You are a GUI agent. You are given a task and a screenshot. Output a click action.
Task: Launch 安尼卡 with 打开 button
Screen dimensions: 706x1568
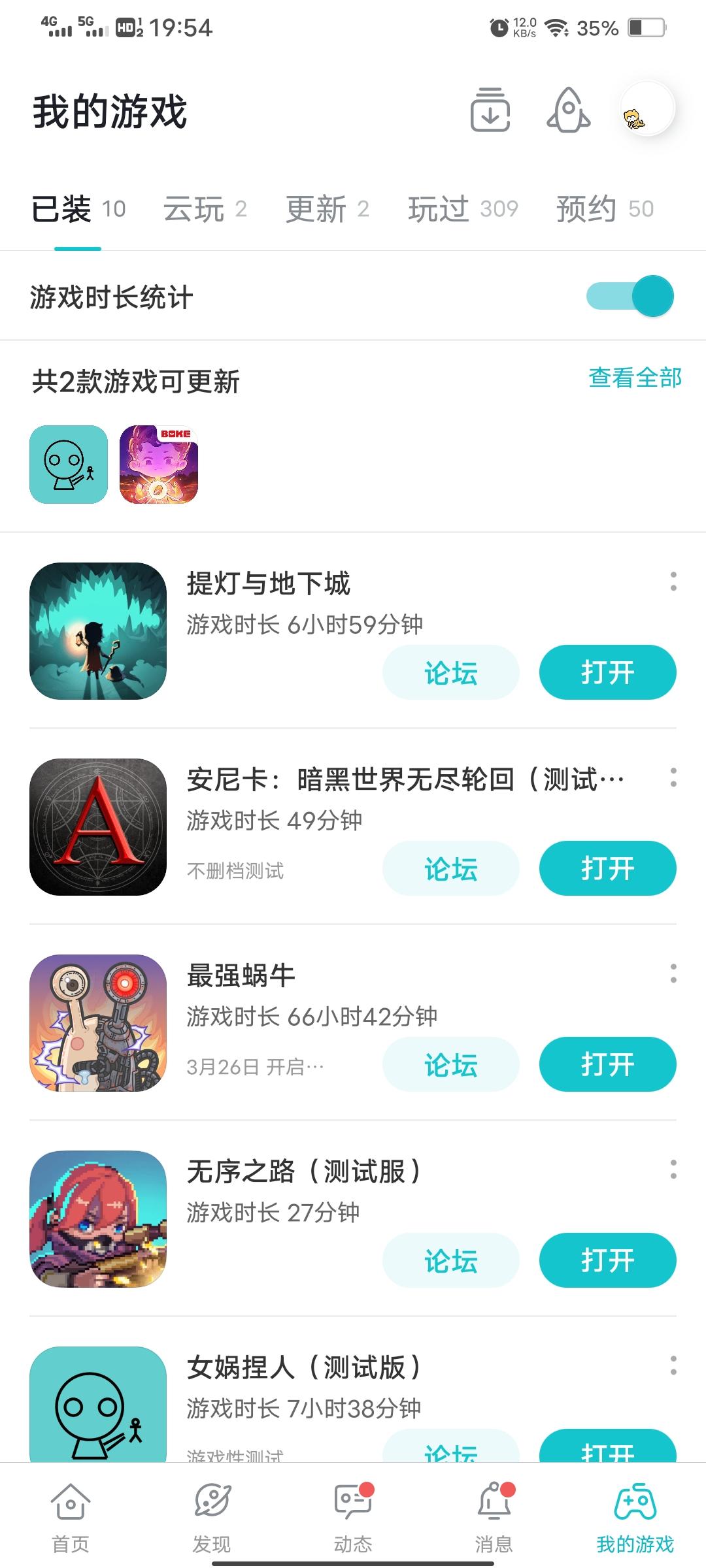pos(607,868)
